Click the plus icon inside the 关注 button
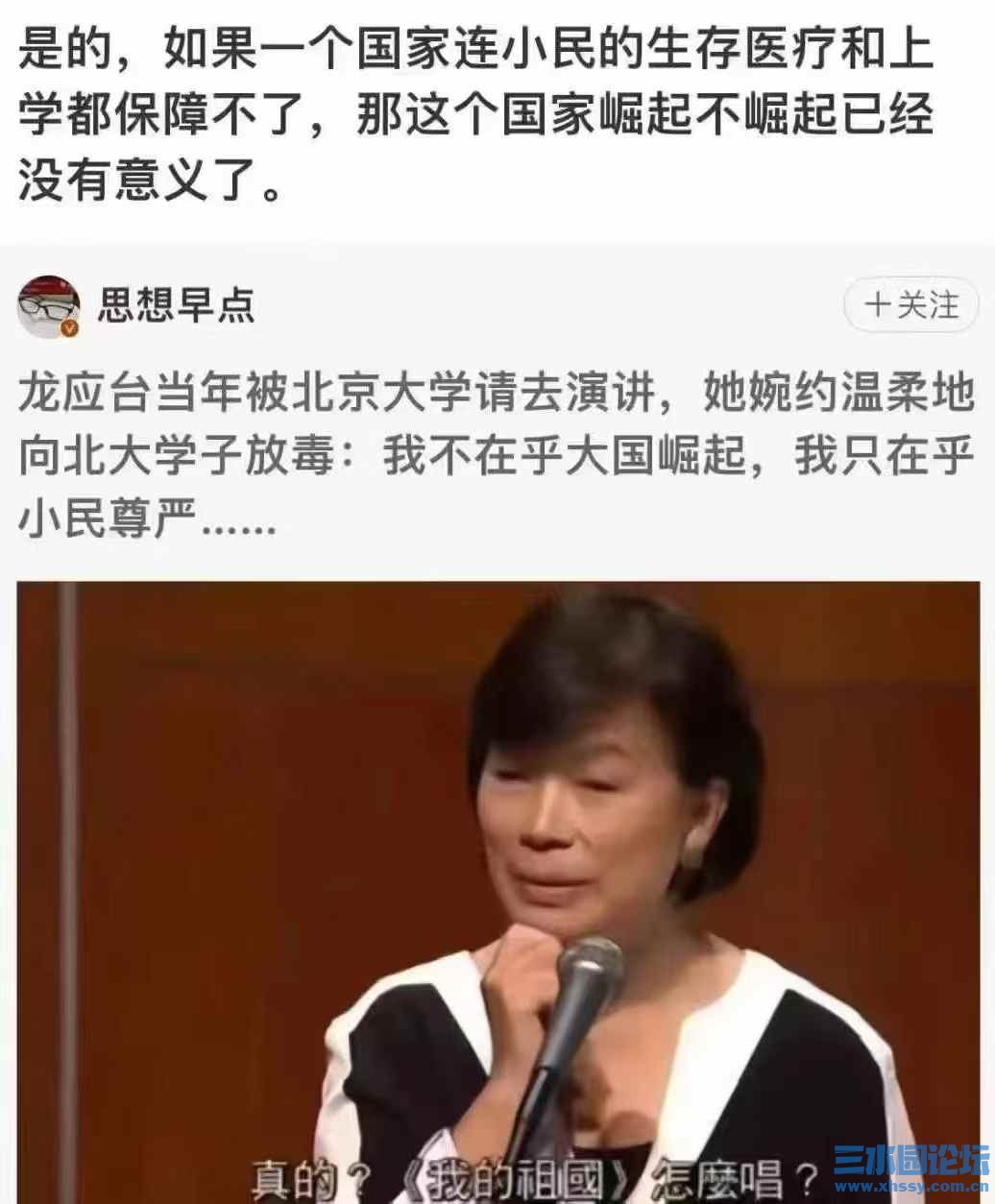 tap(880, 303)
